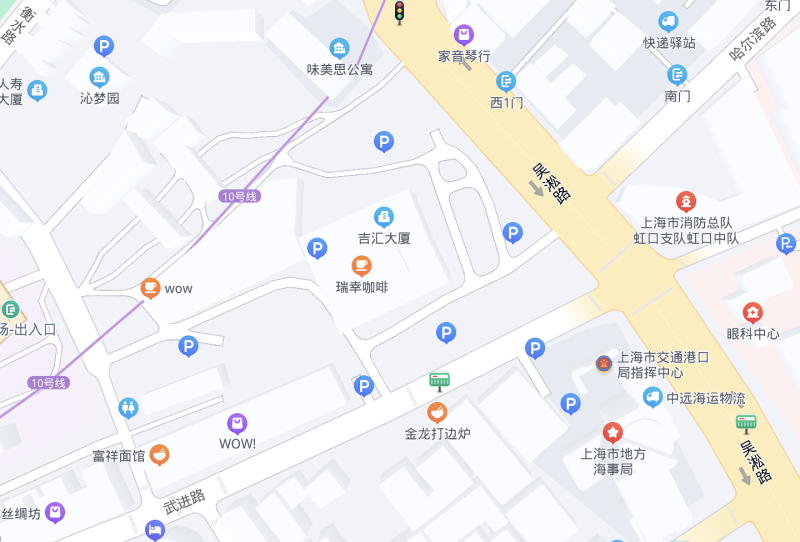The image size is (800, 542).
Task: Open the 沁梦园 marker
Action: tap(99, 76)
